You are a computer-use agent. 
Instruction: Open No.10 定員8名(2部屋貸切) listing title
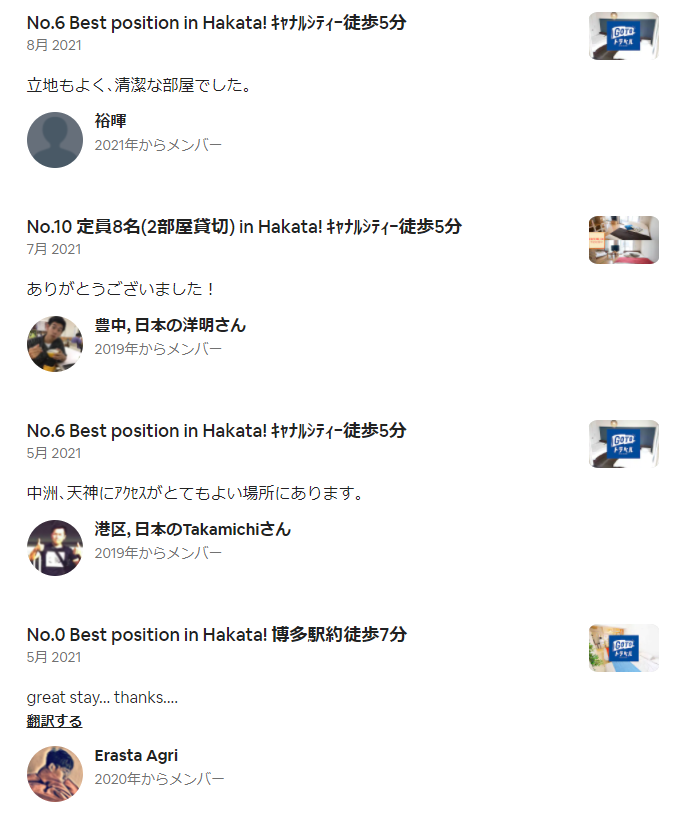pos(244,226)
